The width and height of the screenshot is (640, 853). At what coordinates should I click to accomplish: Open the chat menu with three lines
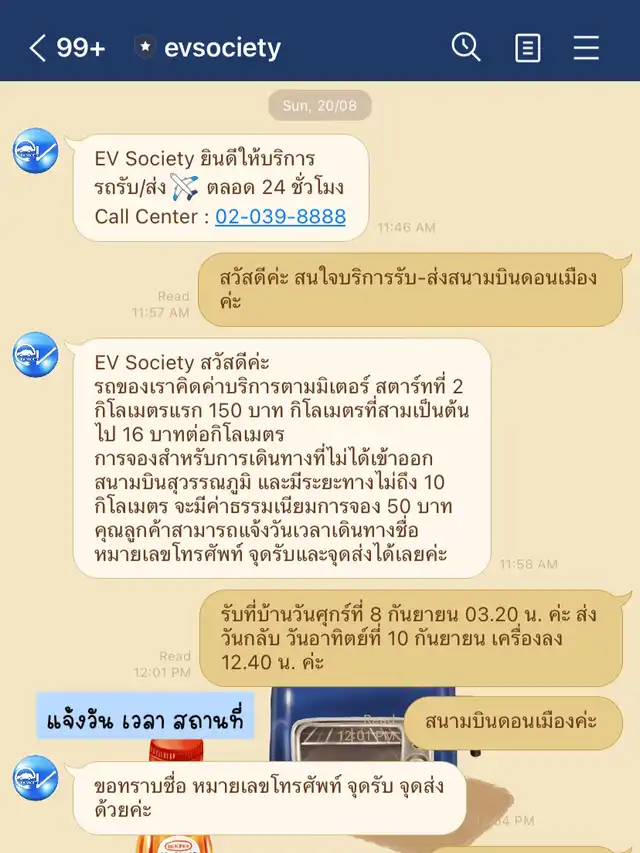coord(586,48)
